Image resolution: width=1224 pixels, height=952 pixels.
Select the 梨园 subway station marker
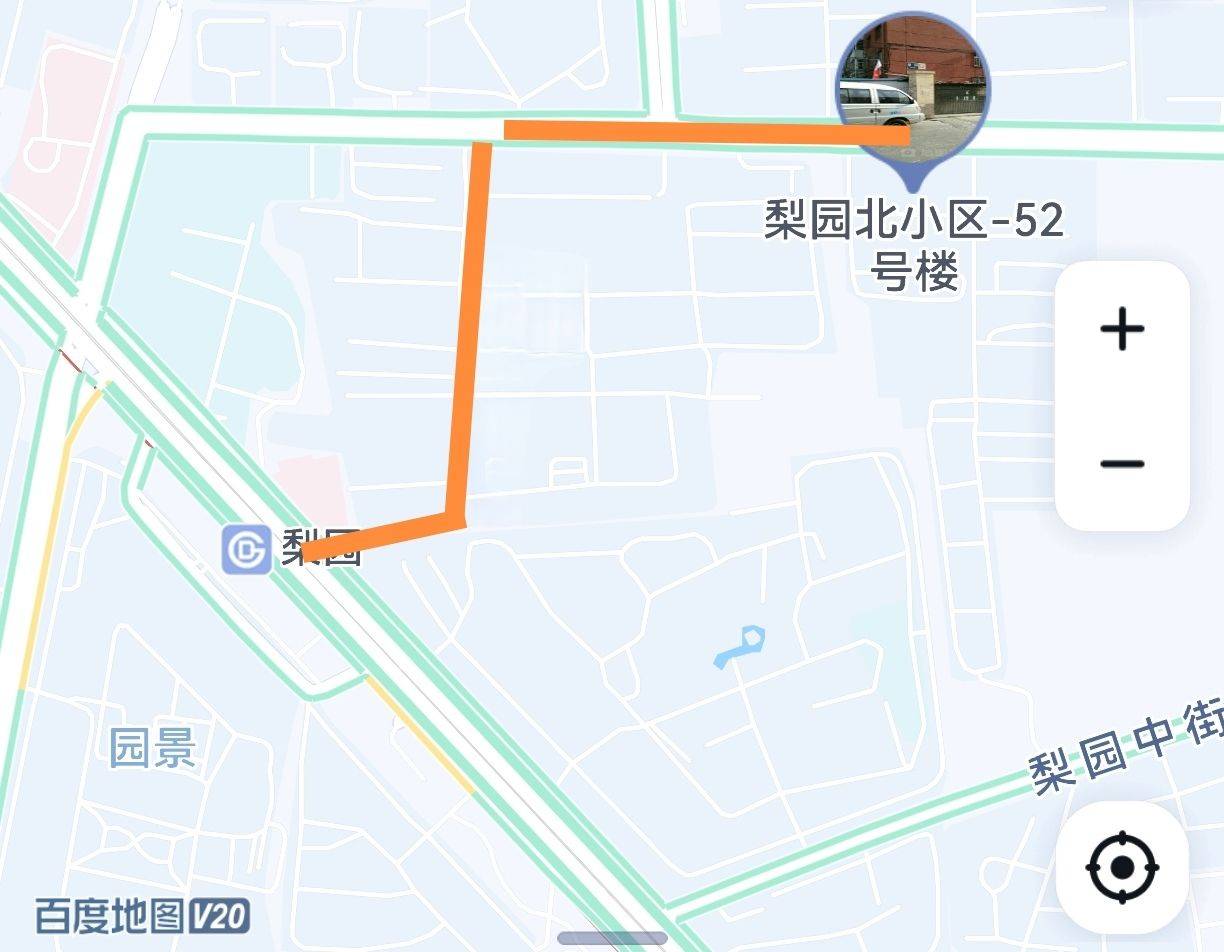pyautogui.click(x=245, y=549)
